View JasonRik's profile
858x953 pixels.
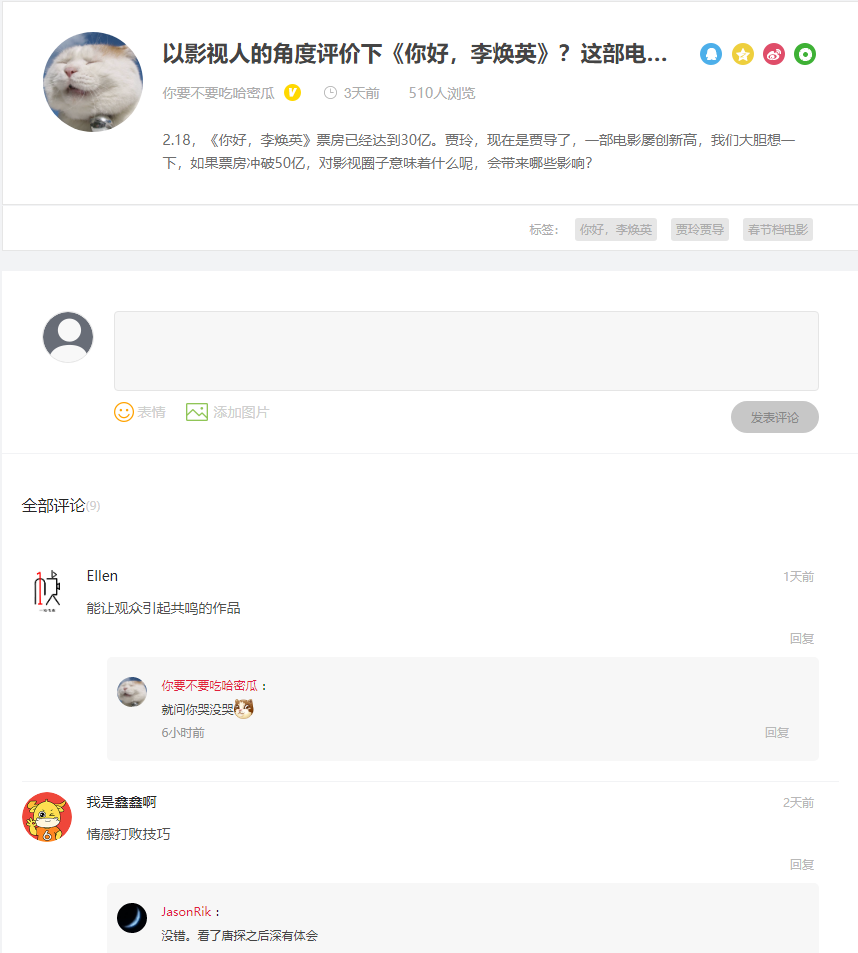(x=186, y=912)
